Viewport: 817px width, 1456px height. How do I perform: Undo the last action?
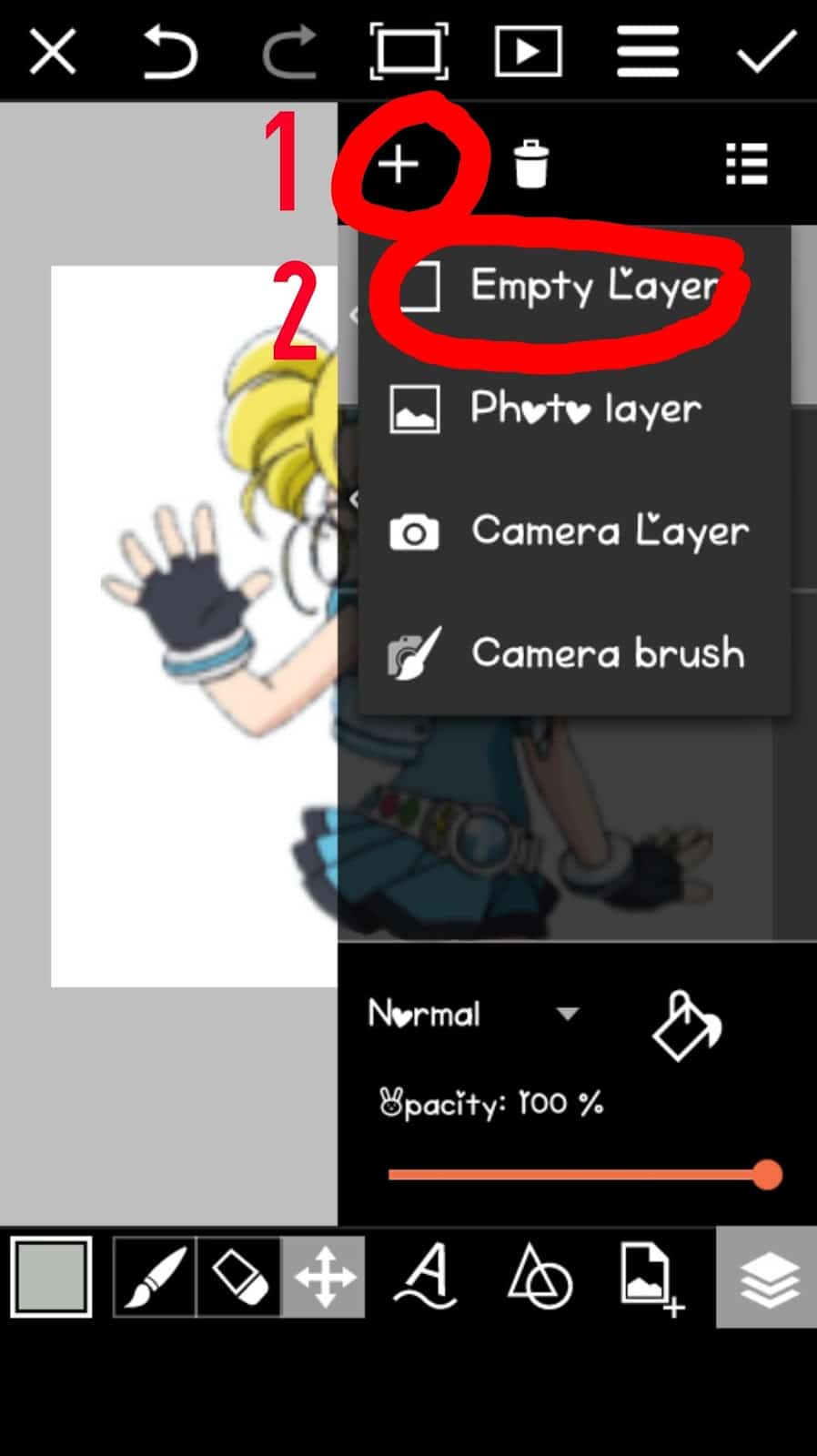170,52
